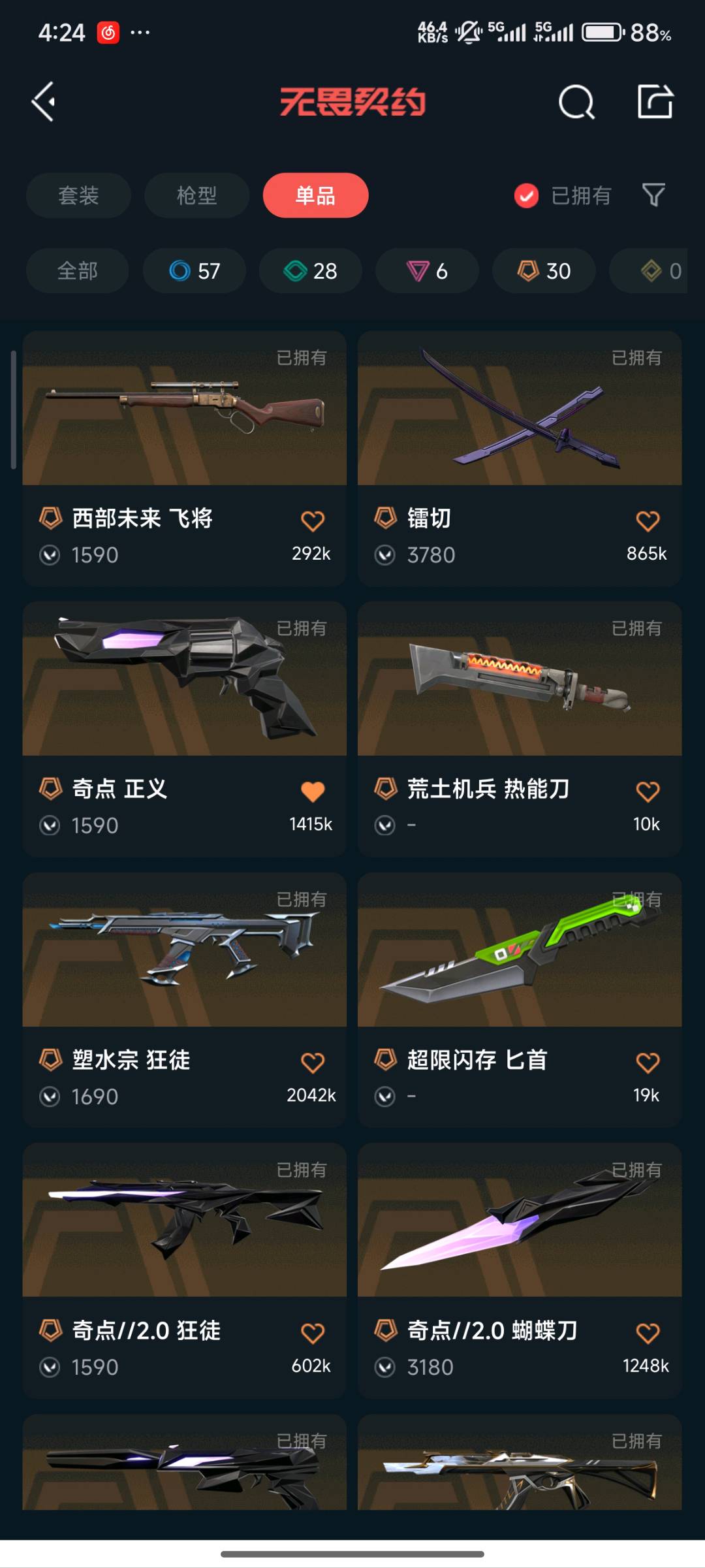Favorite the 奇点//2.0 蝴蝶刀 skin
Screen dimensions: 705x1568
[x=648, y=1333]
